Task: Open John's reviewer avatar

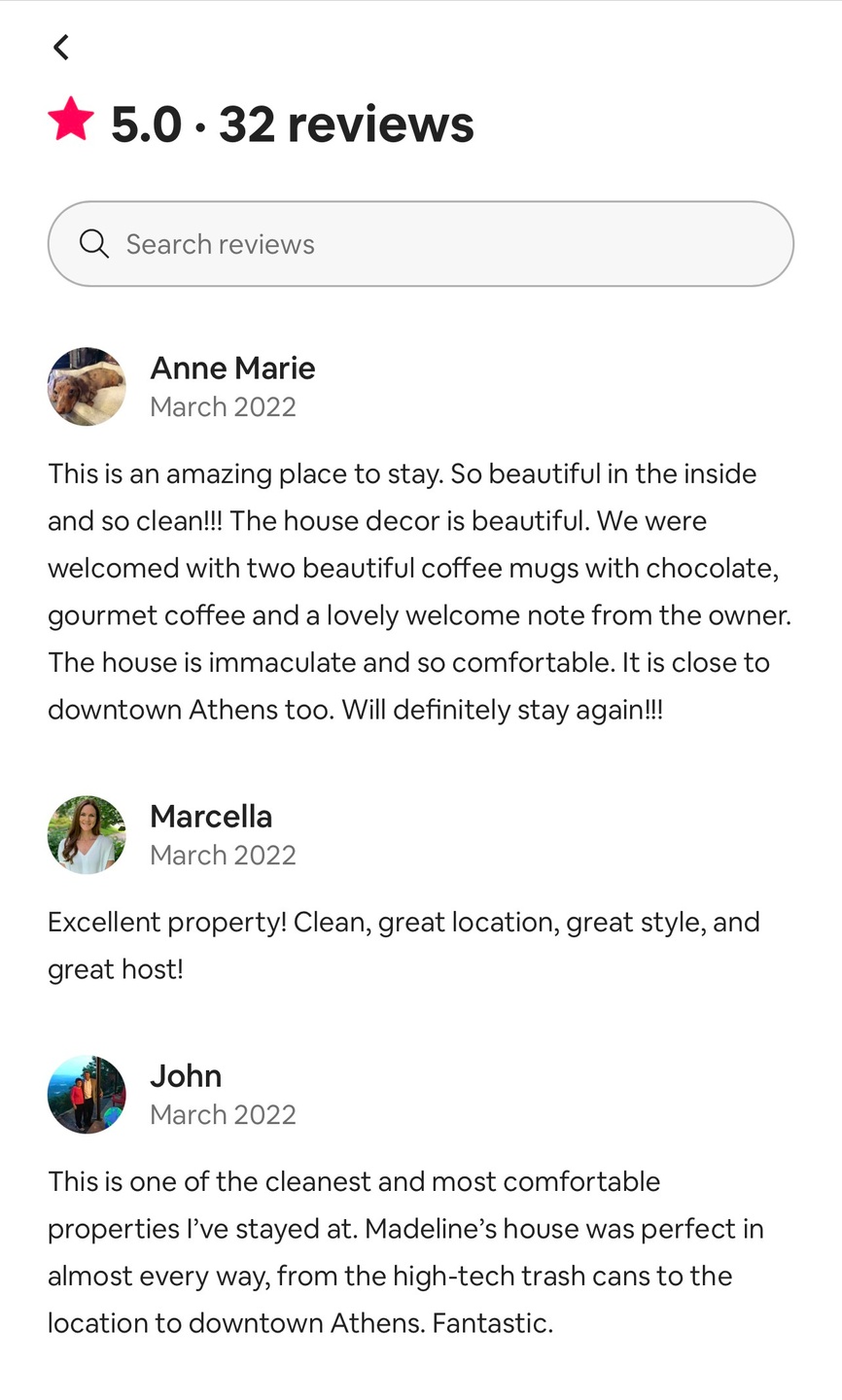Action: [87, 1095]
